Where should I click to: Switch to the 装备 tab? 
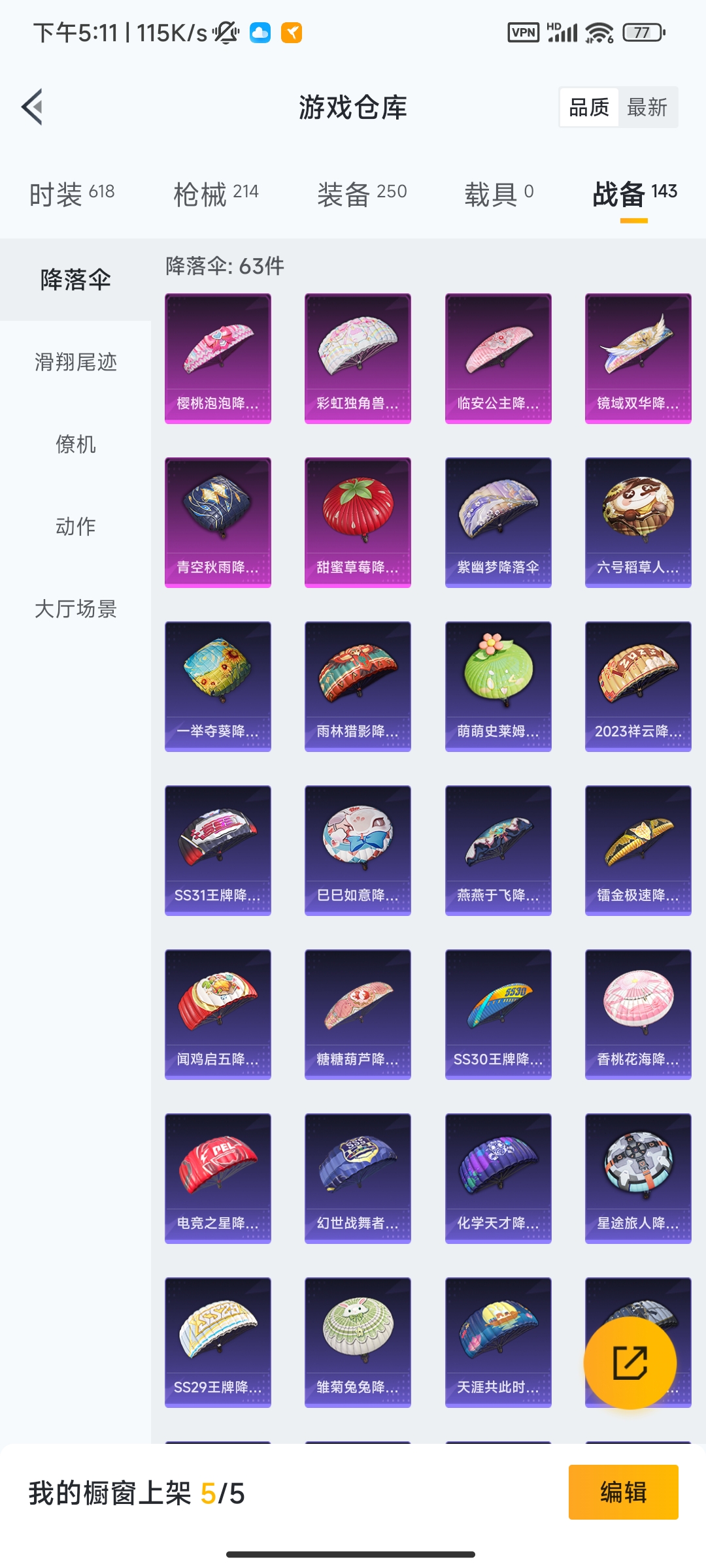tap(361, 193)
